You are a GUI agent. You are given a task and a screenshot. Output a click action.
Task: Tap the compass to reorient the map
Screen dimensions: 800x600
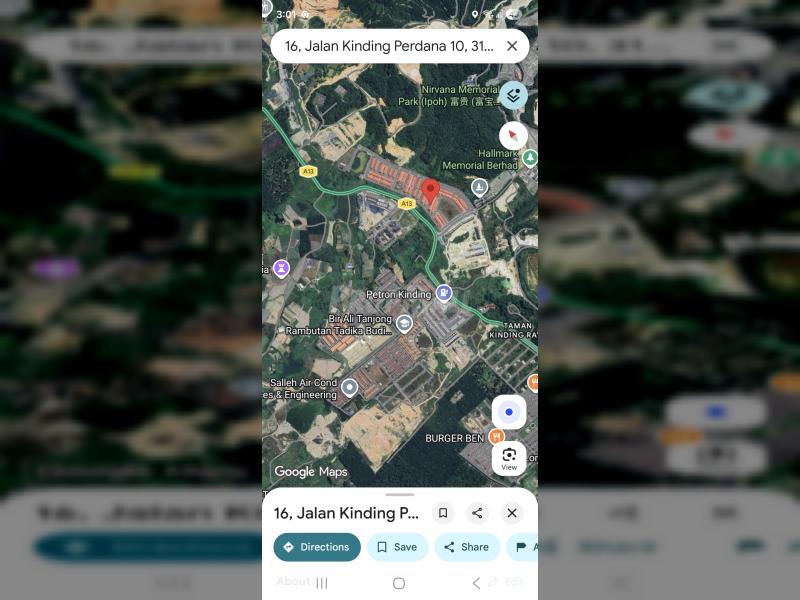[513, 136]
